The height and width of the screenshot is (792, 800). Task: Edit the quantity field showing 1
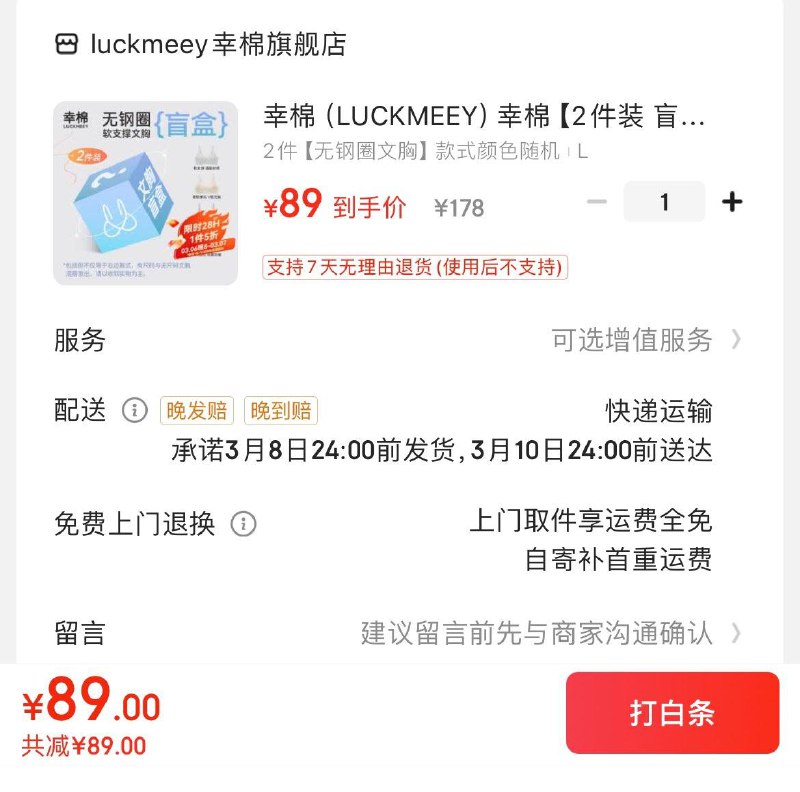tap(664, 202)
